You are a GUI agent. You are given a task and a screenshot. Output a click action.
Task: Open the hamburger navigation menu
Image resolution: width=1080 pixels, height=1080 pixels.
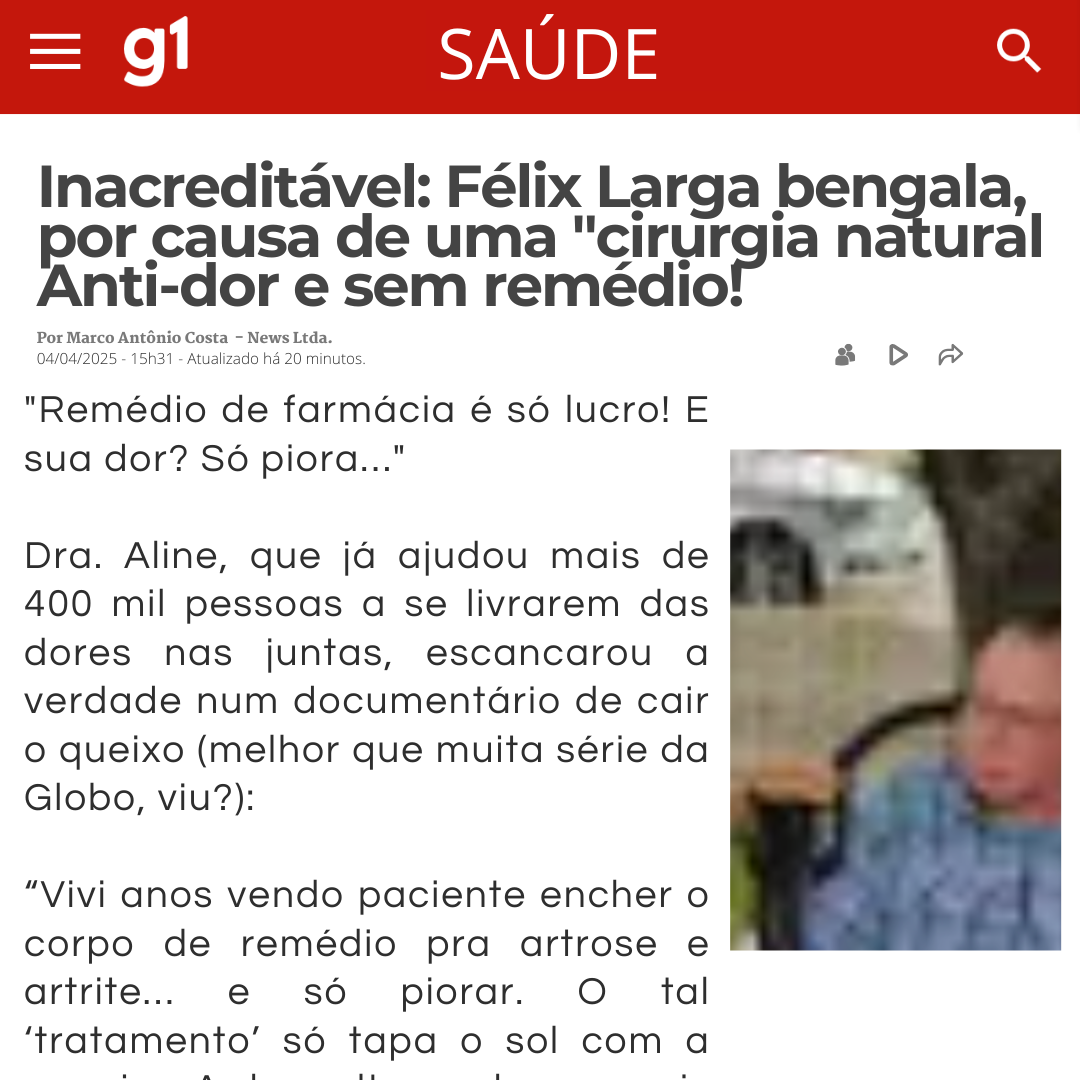coord(55,52)
